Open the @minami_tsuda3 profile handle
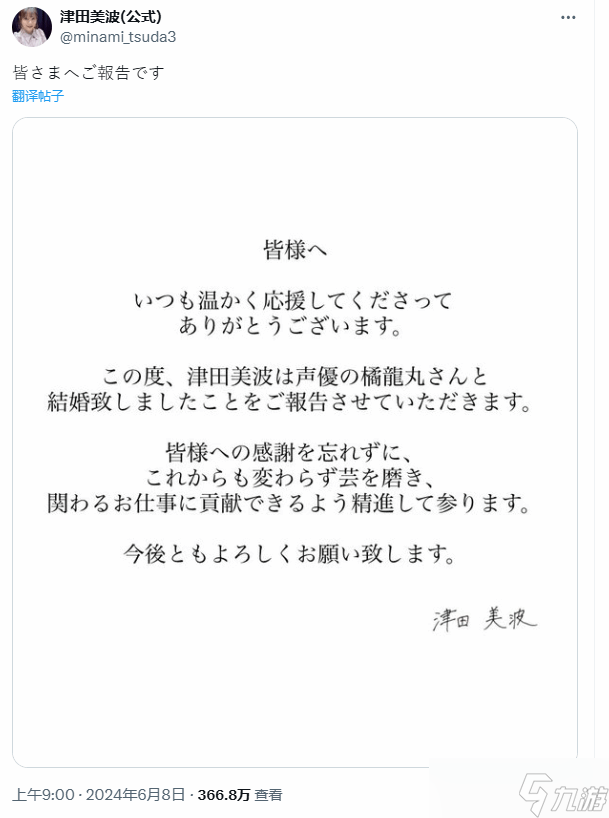The image size is (609, 818). coord(117,36)
